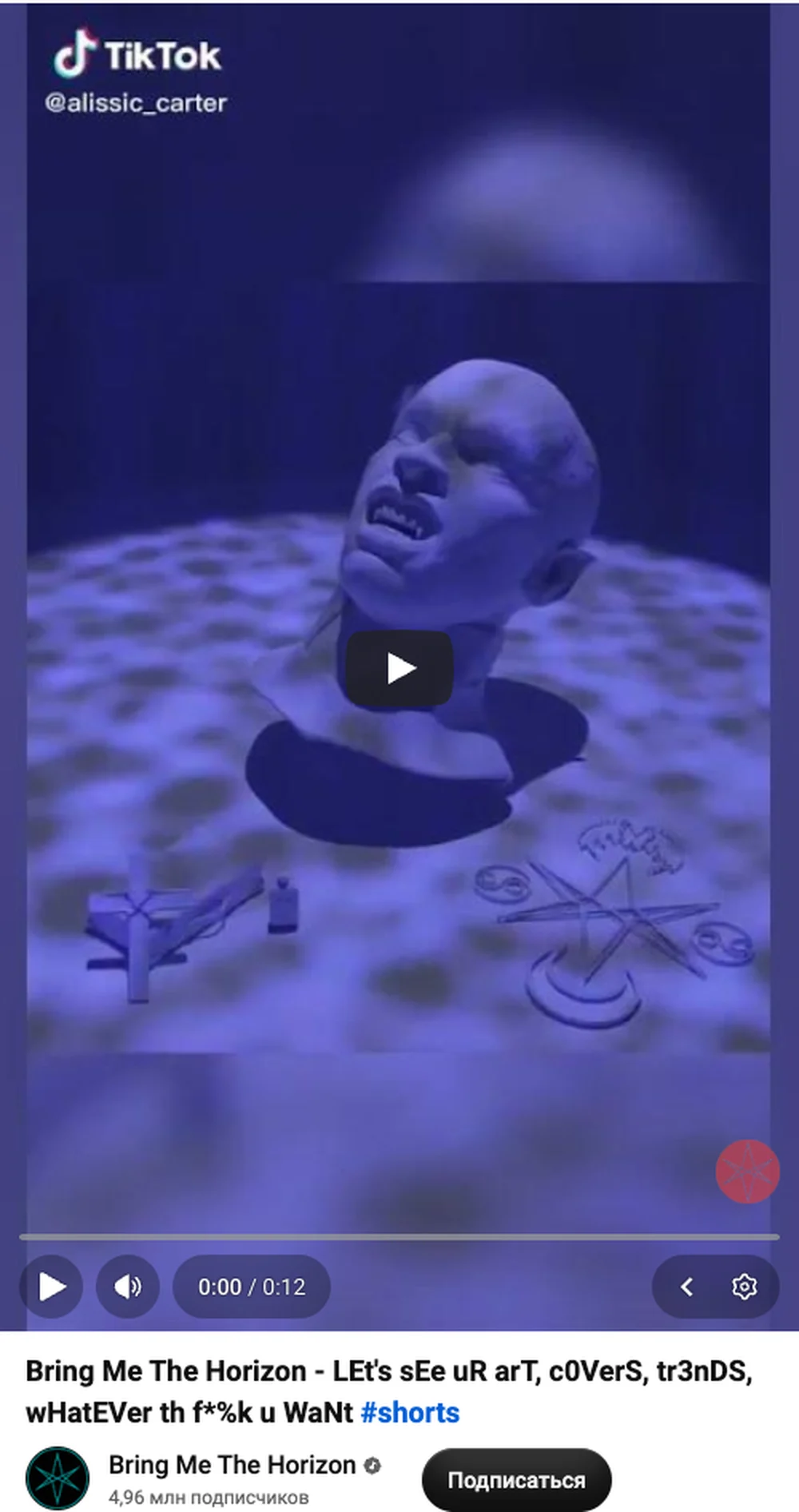799x1512 pixels.
Task: Collapse player controls with the left chevron
Action: click(686, 1287)
